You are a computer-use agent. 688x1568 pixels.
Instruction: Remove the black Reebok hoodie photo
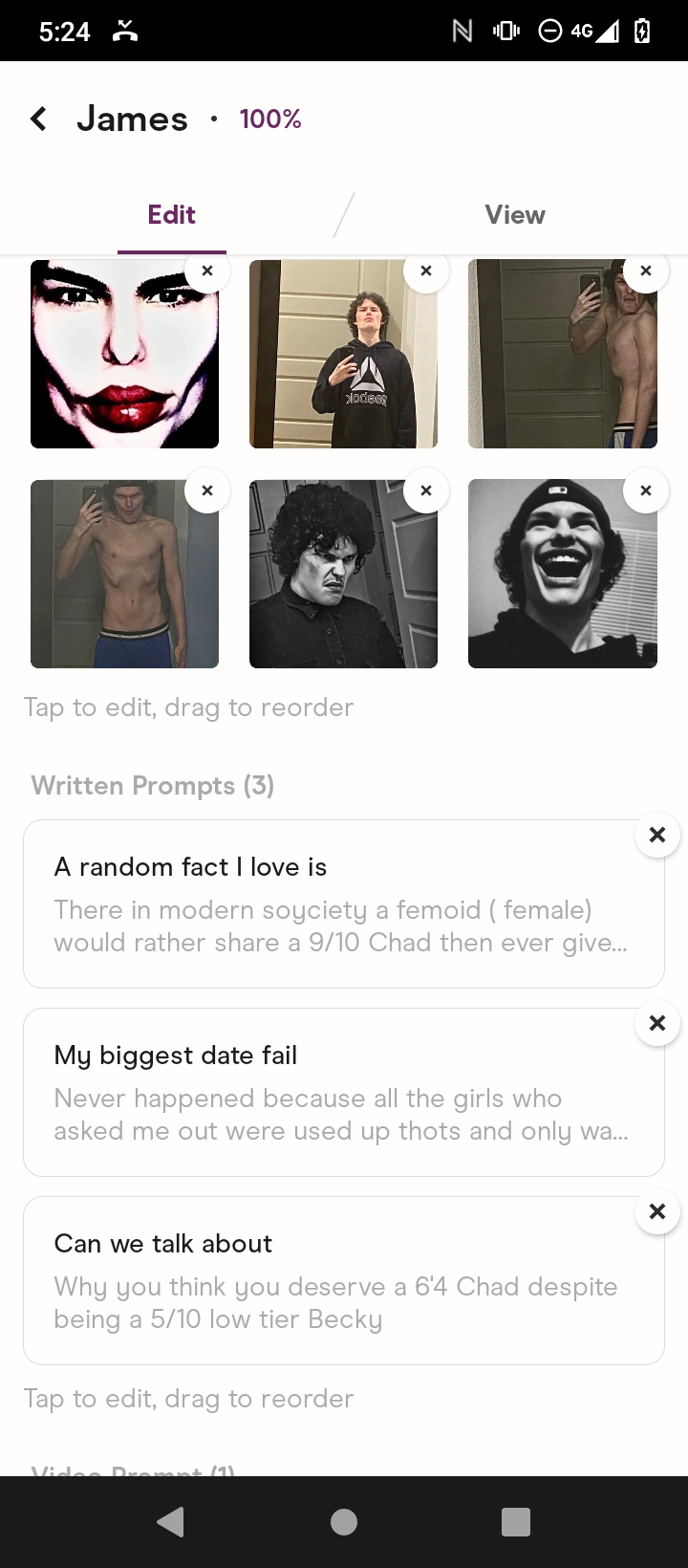coord(426,271)
